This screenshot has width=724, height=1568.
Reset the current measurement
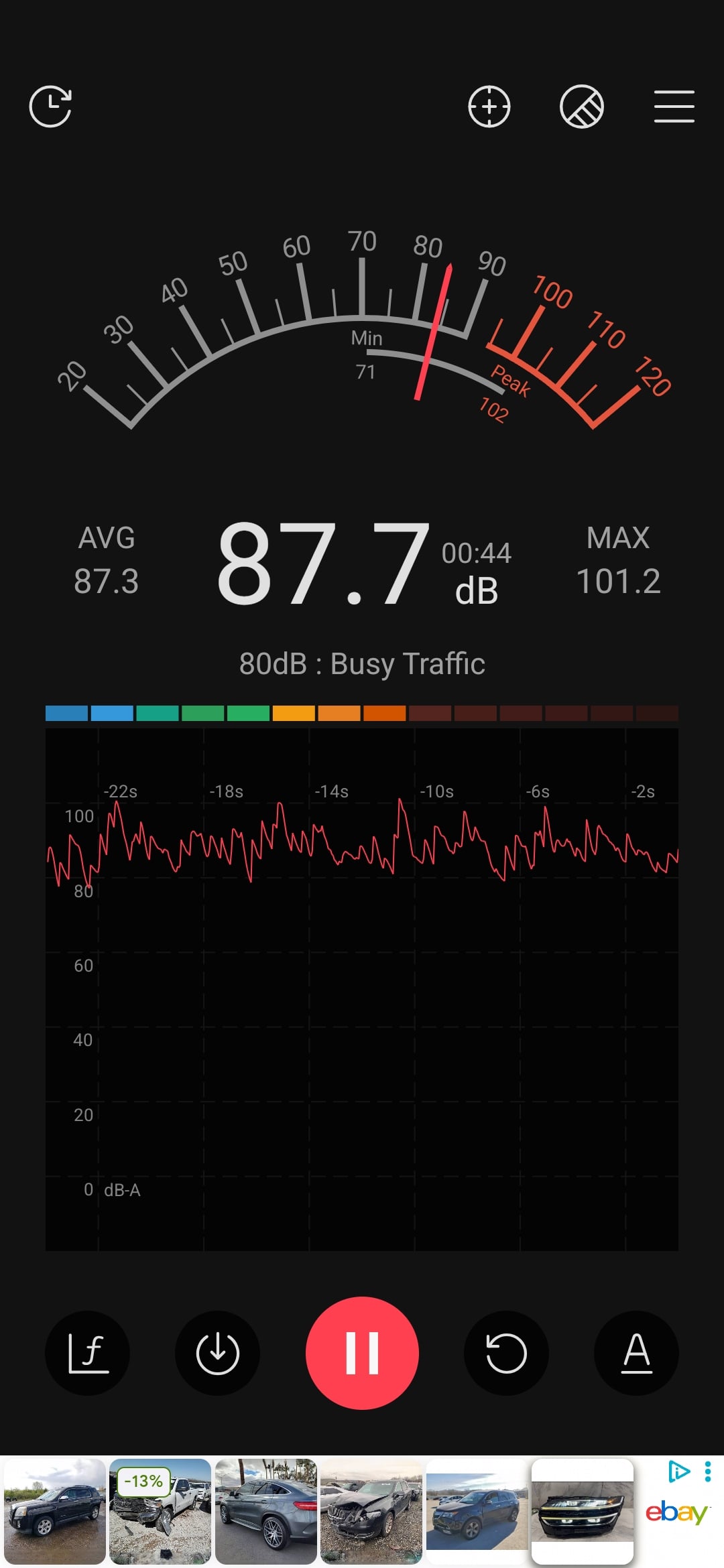tap(506, 1353)
